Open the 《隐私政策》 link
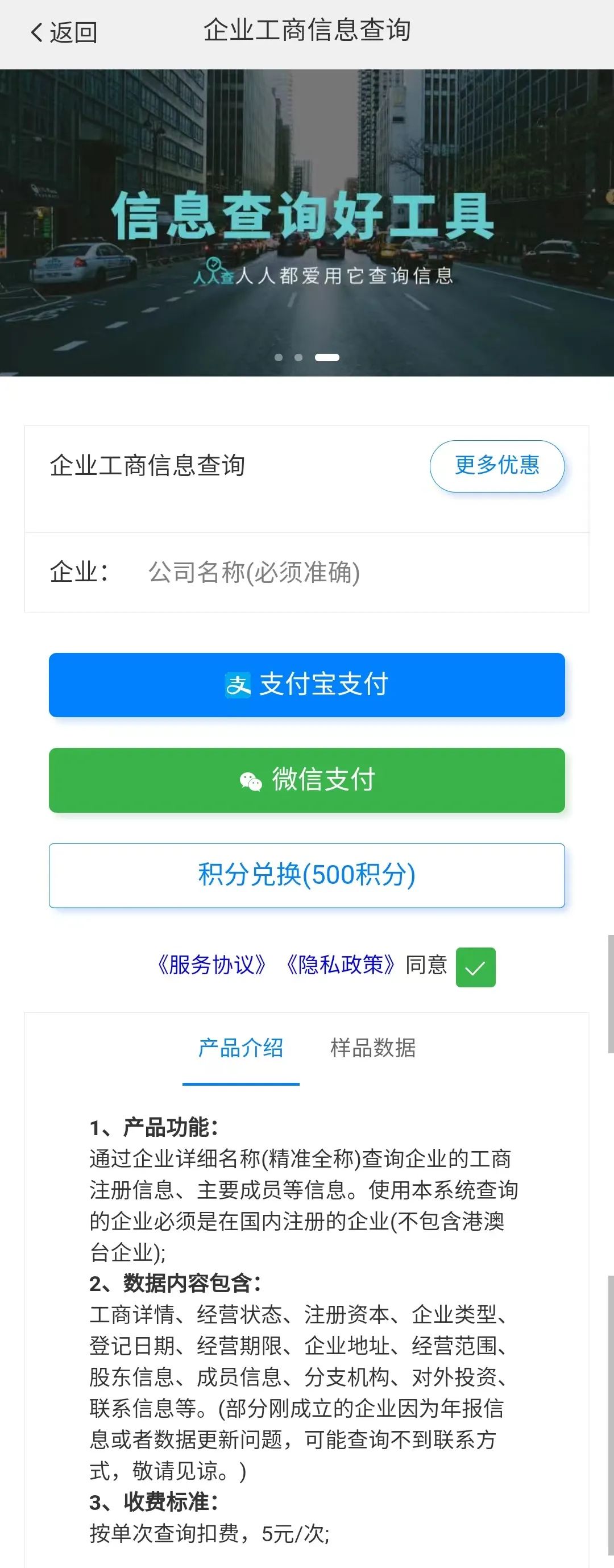Image resolution: width=614 pixels, height=1568 pixels. pyautogui.click(x=340, y=965)
